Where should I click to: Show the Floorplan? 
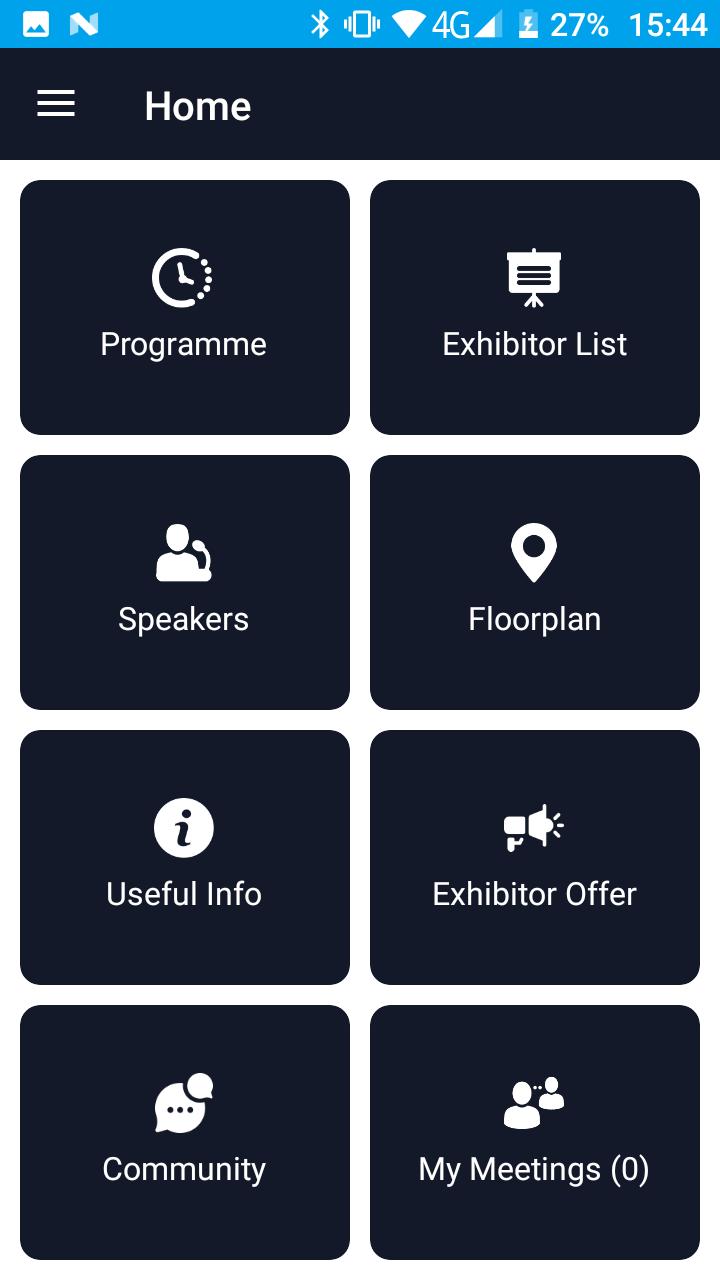(x=535, y=582)
